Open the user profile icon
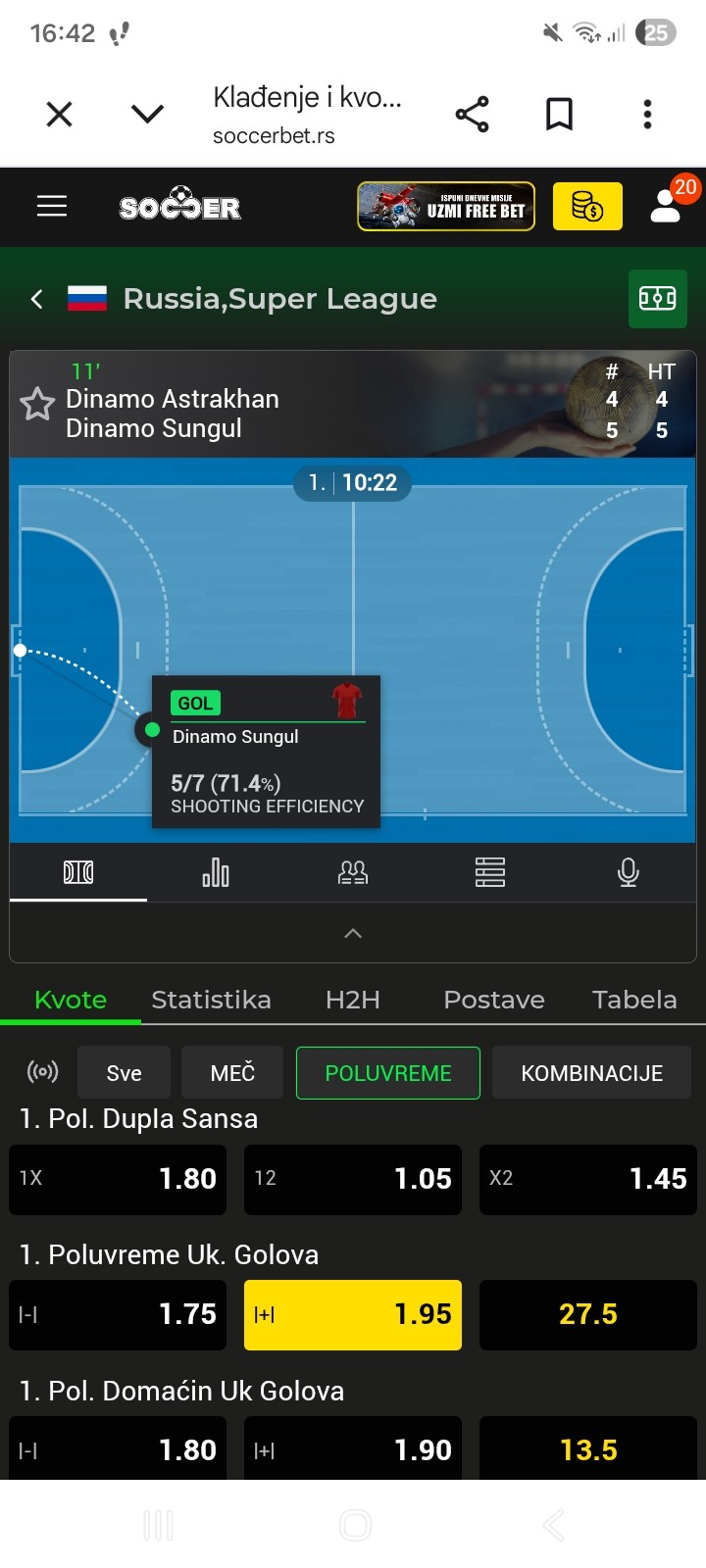The image size is (706, 1568). click(666, 206)
